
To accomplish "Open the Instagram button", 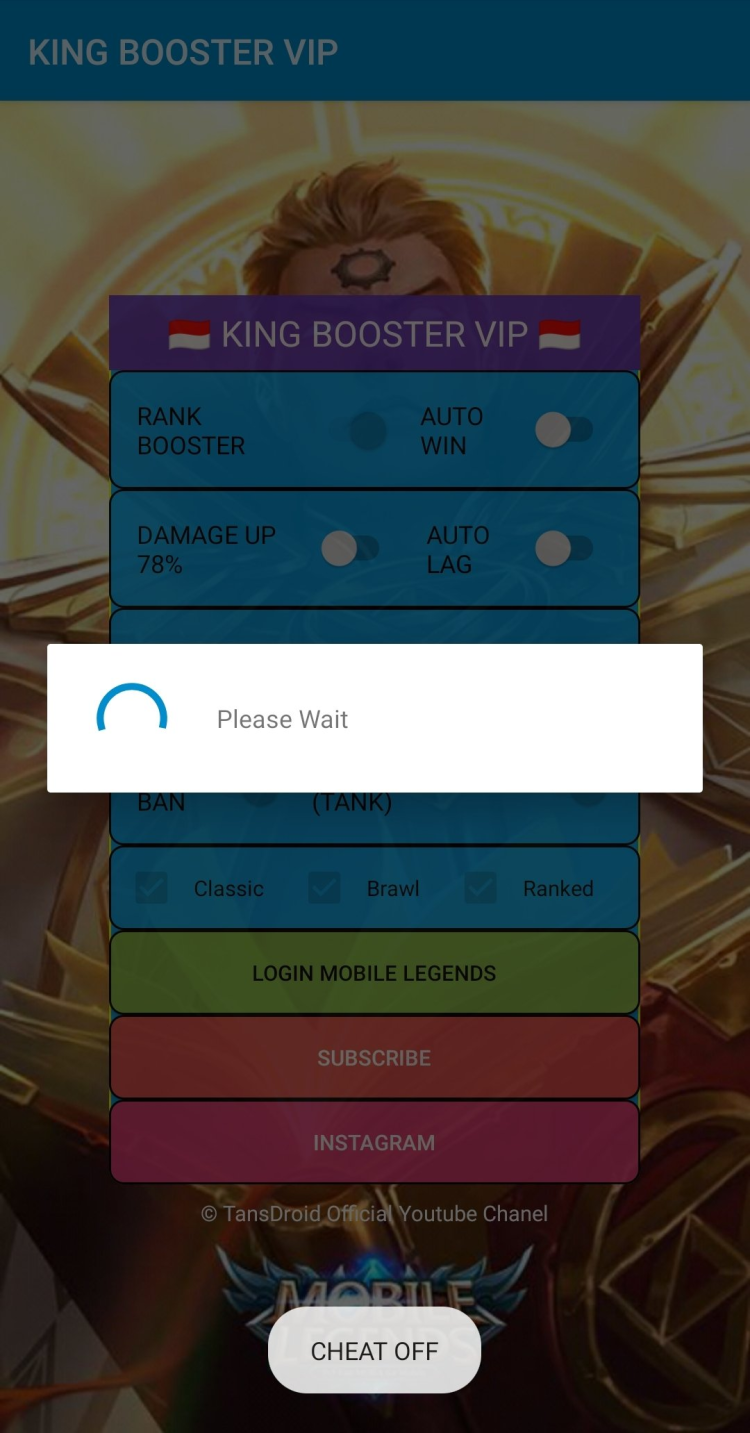I will (x=374, y=1142).
